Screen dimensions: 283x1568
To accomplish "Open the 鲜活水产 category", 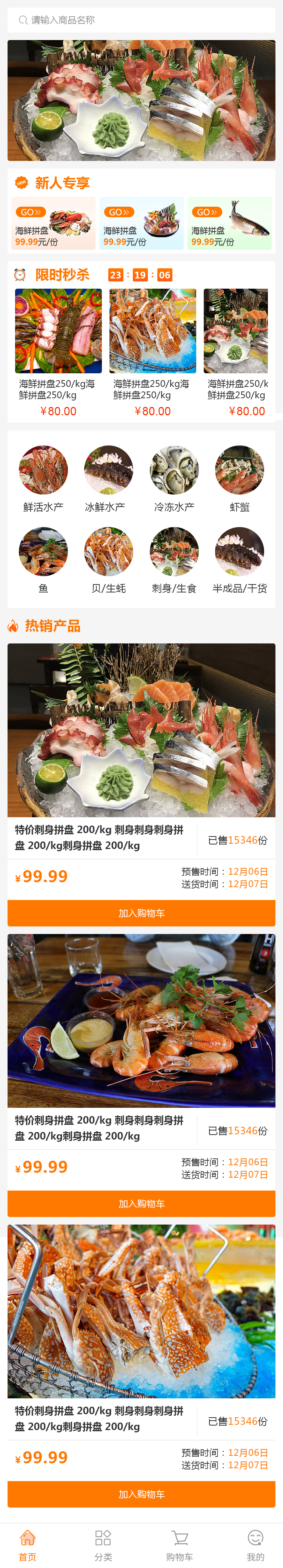I will (43, 478).
